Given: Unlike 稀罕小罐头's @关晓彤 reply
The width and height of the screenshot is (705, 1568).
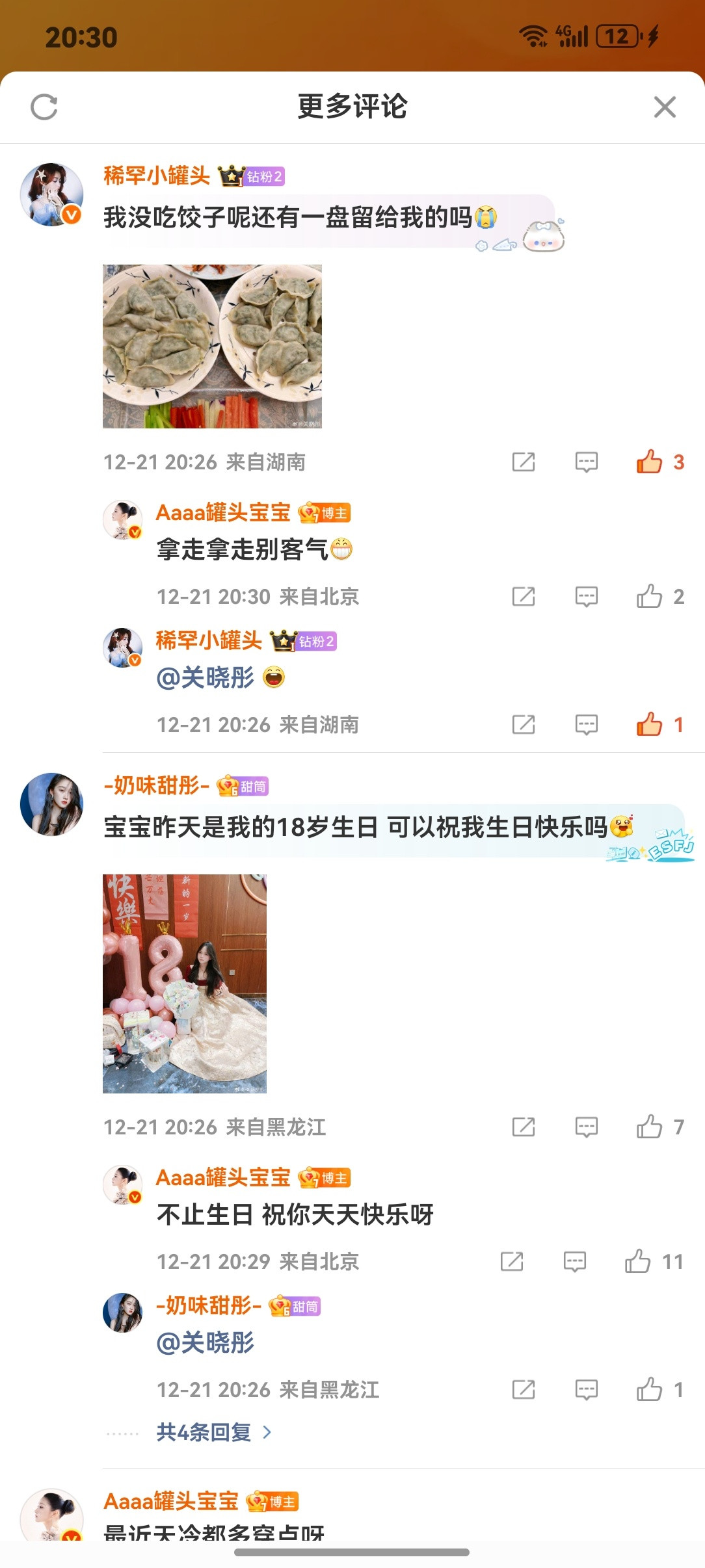Looking at the screenshot, I should click(650, 724).
